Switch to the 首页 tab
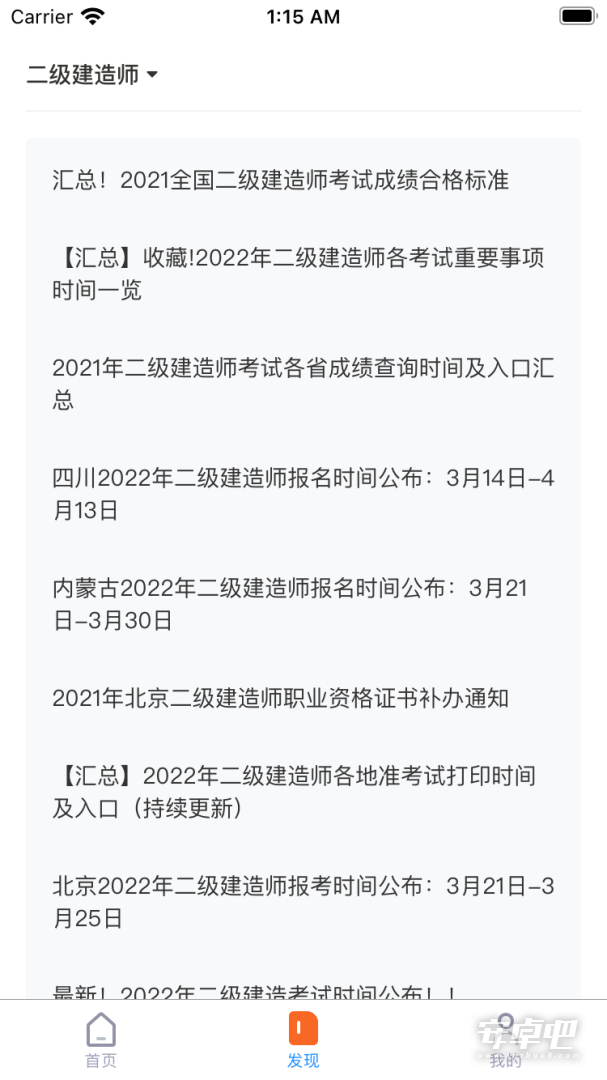Screen dimensions: 607x1080 pos(101,1040)
